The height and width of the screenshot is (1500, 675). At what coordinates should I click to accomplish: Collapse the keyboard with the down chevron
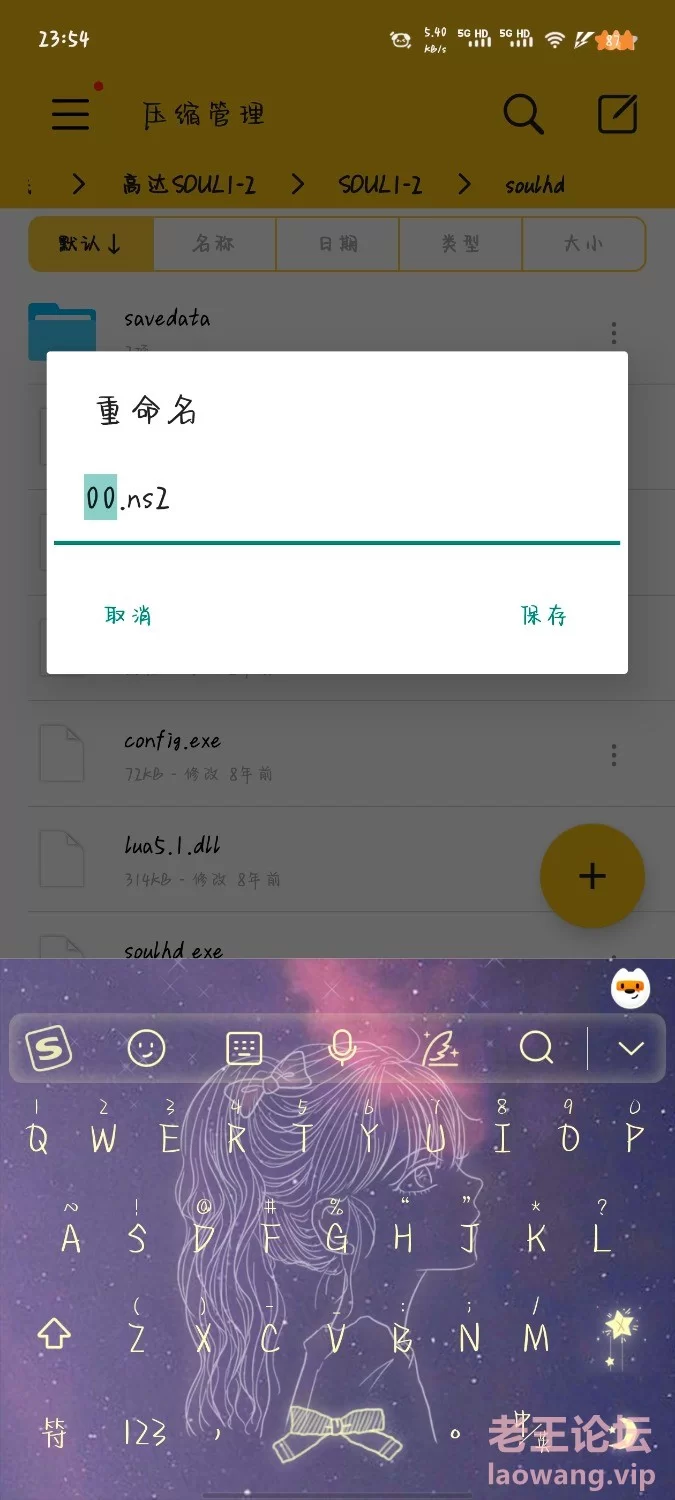631,1048
